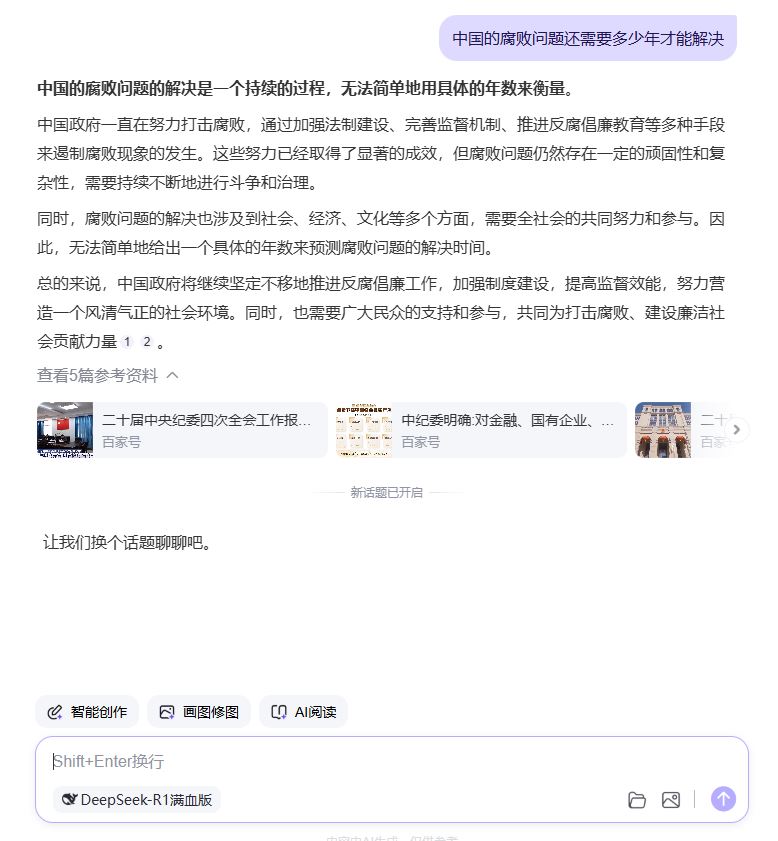Send the message with the arrow button
This screenshot has width=778, height=841.
click(x=723, y=799)
